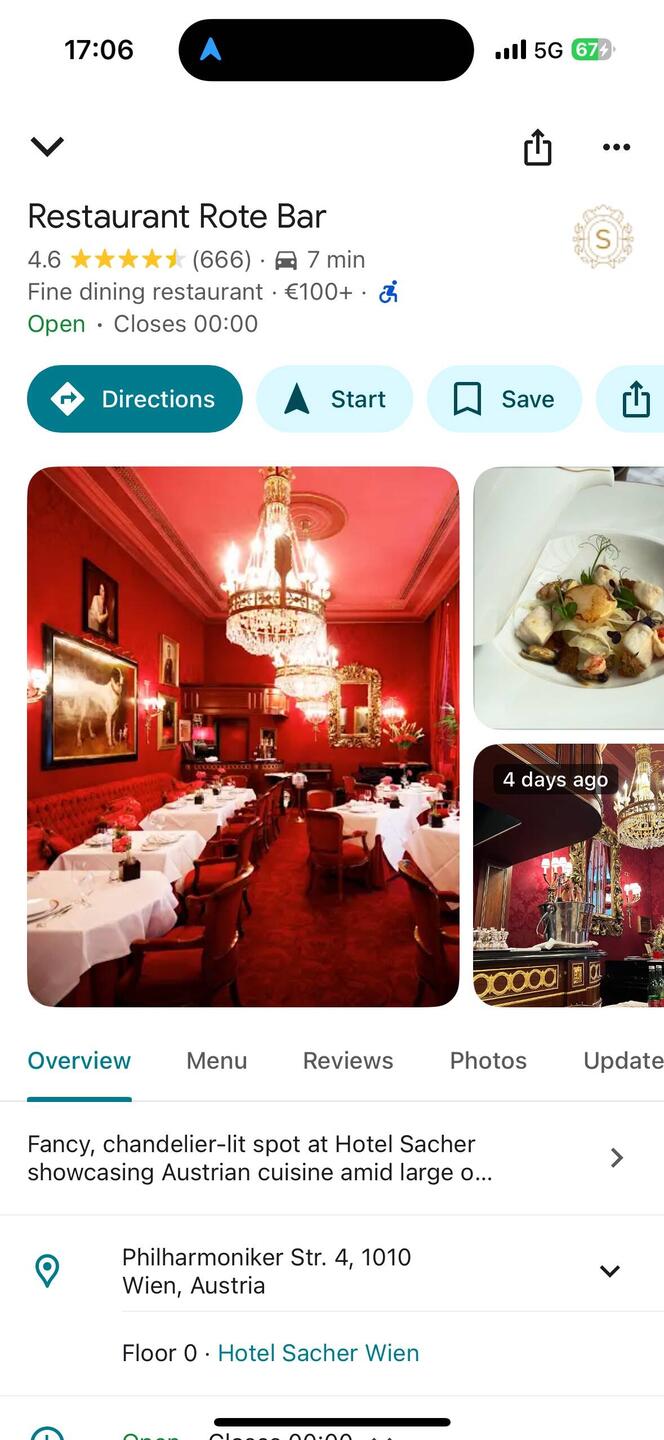Open the red dining room photo
The width and height of the screenshot is (664, 1440).
tap(243, 736)
